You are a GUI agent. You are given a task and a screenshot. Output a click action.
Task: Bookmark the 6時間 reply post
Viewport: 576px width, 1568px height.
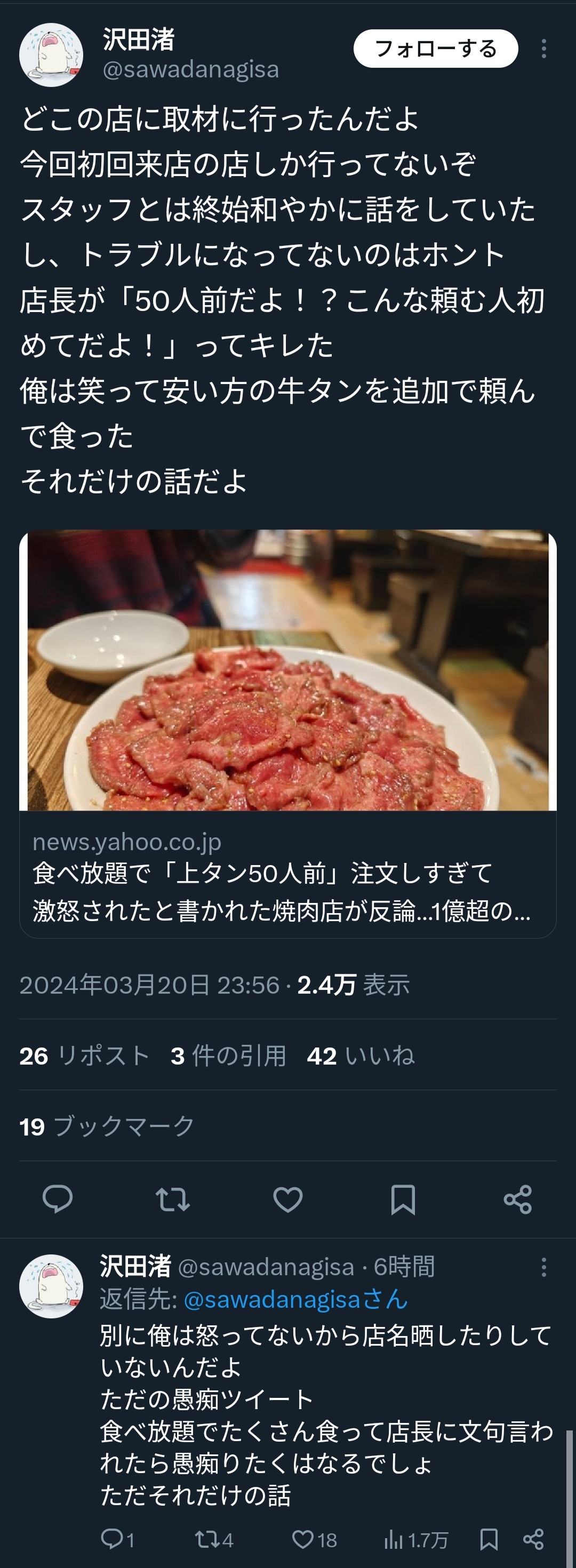(489, 1539)
